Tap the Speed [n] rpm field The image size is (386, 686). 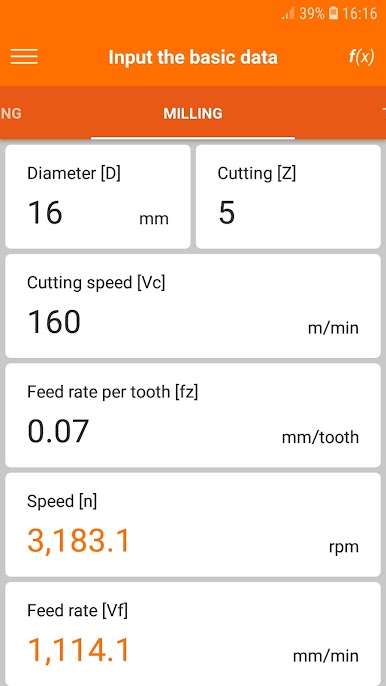pos(193,525)
